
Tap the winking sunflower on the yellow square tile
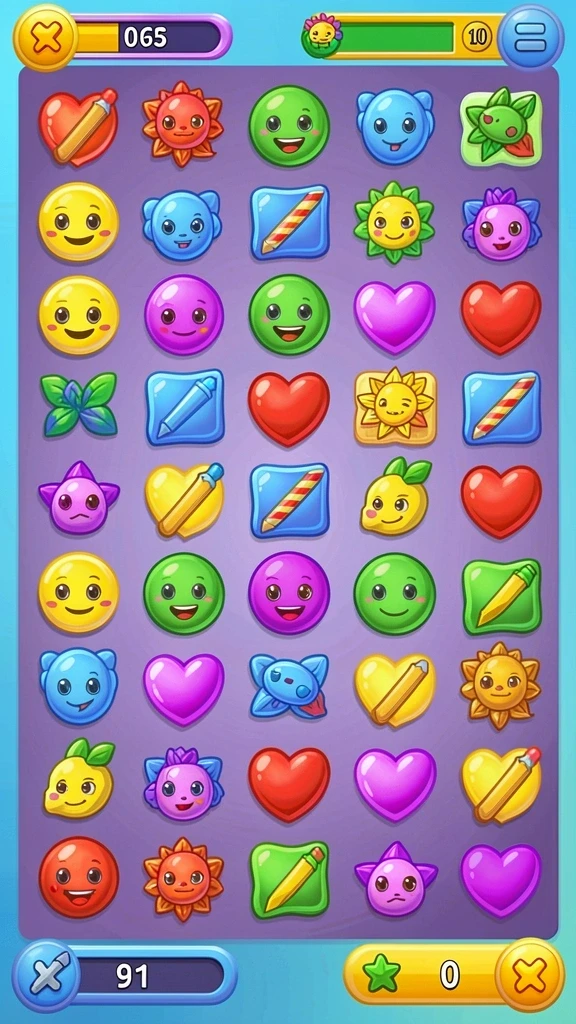click(396, 406)
